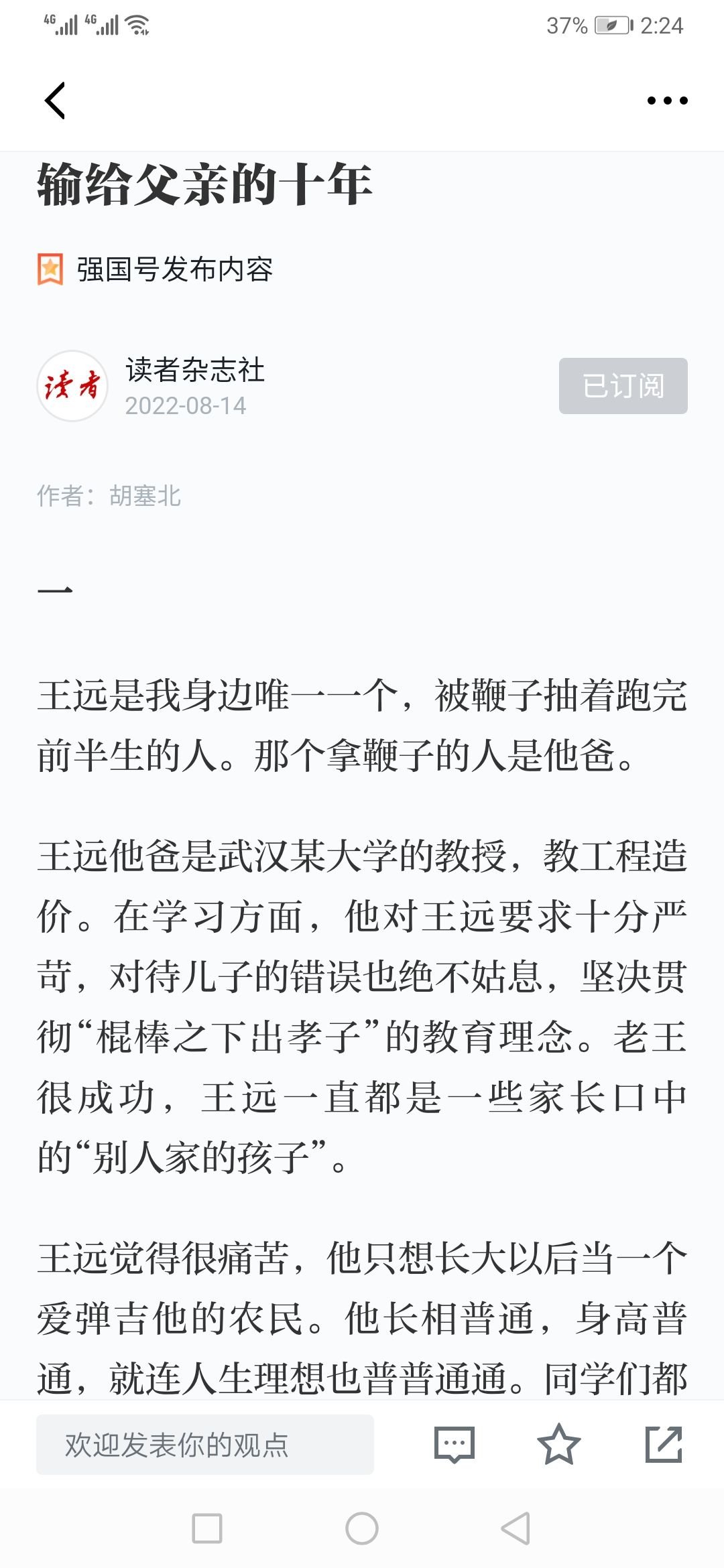Tap the 已订阅 subscribed button
The width and height of the screenshot is (724, 1568).
[x=623, y=386]
